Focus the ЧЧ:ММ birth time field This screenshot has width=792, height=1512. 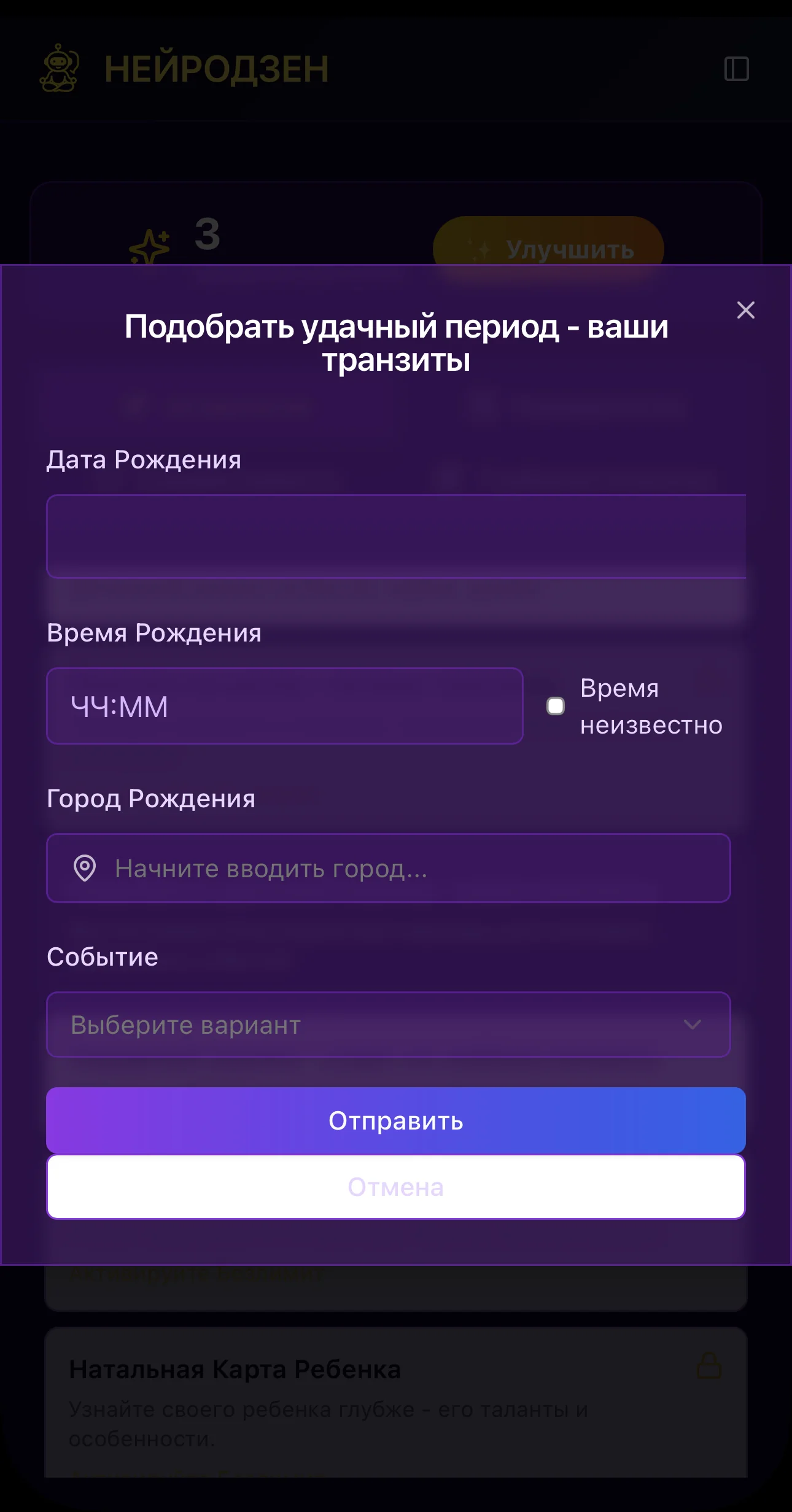(285, 706)
